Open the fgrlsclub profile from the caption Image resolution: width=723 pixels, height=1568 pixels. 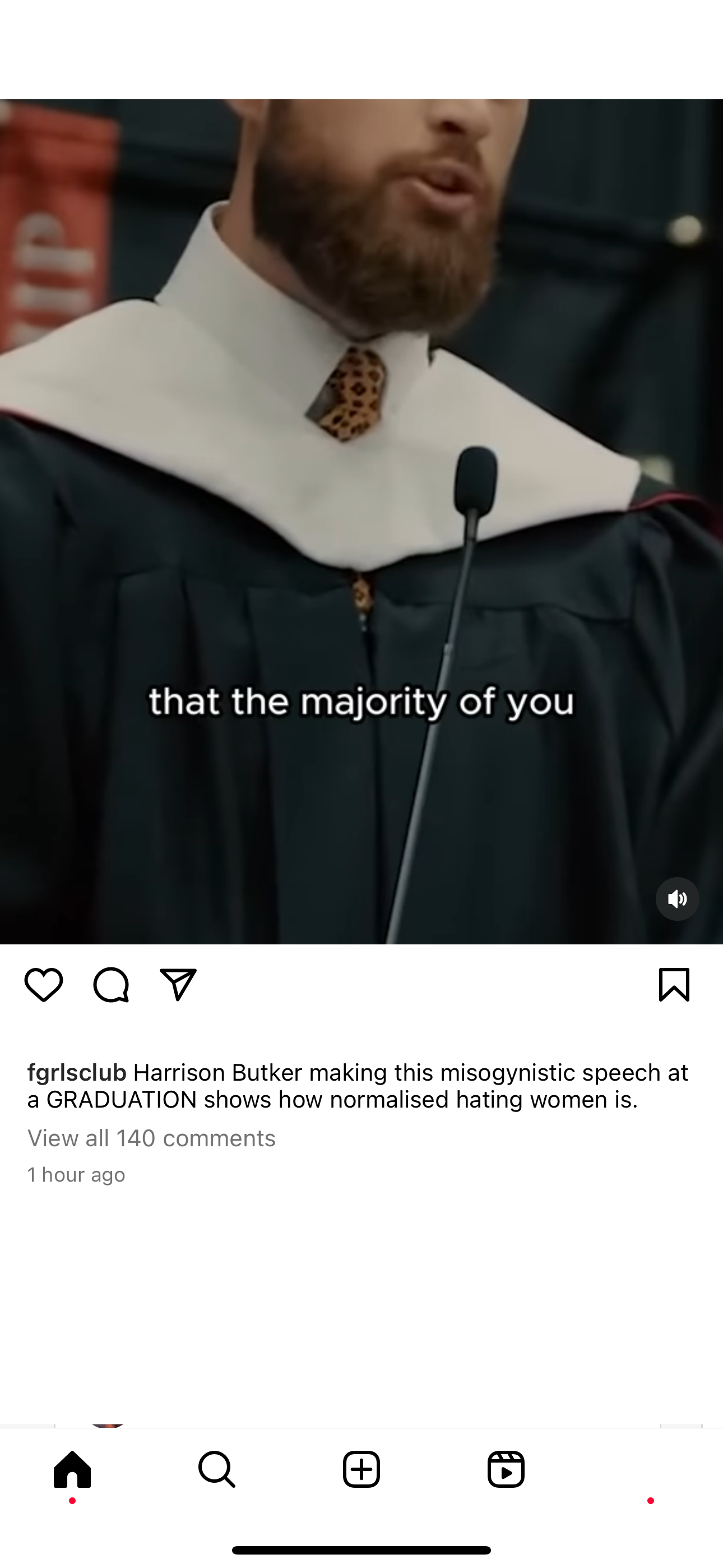click(x=77, y=1072)
